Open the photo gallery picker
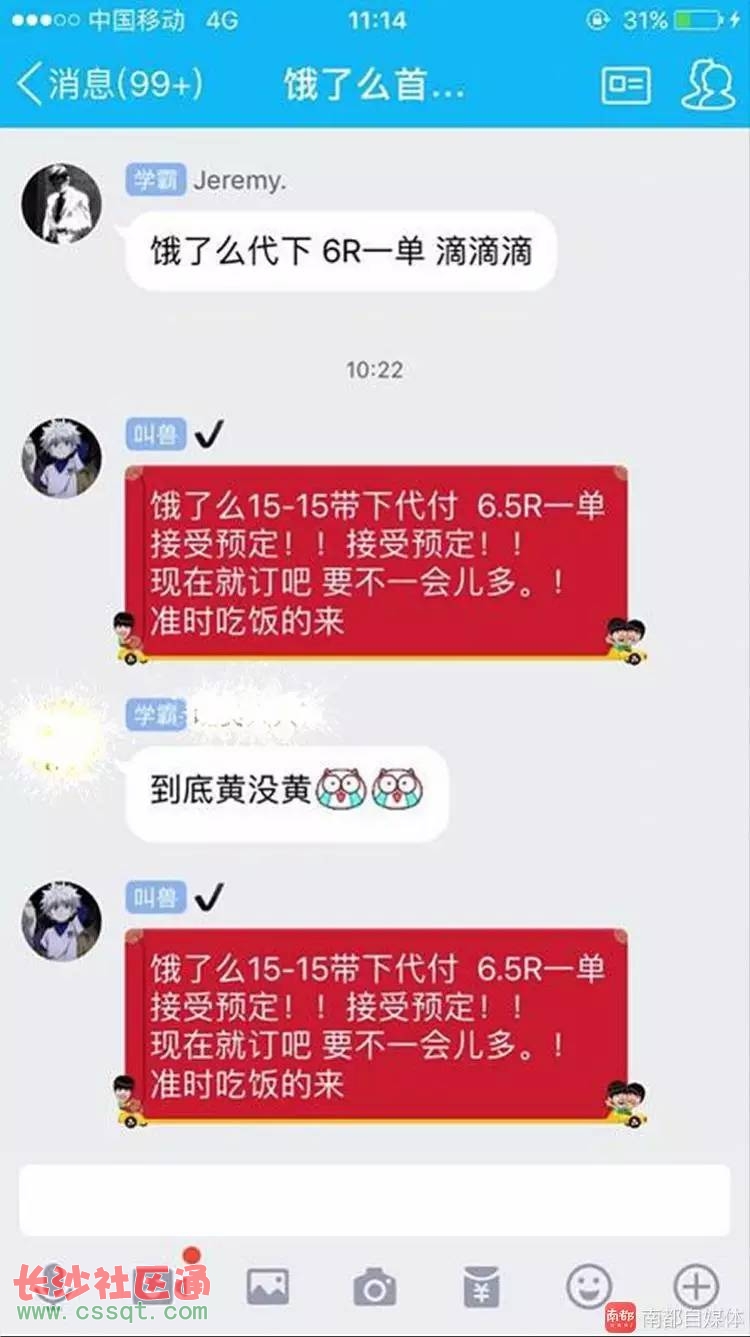The image size is (750, 1337). [267, 1286]
